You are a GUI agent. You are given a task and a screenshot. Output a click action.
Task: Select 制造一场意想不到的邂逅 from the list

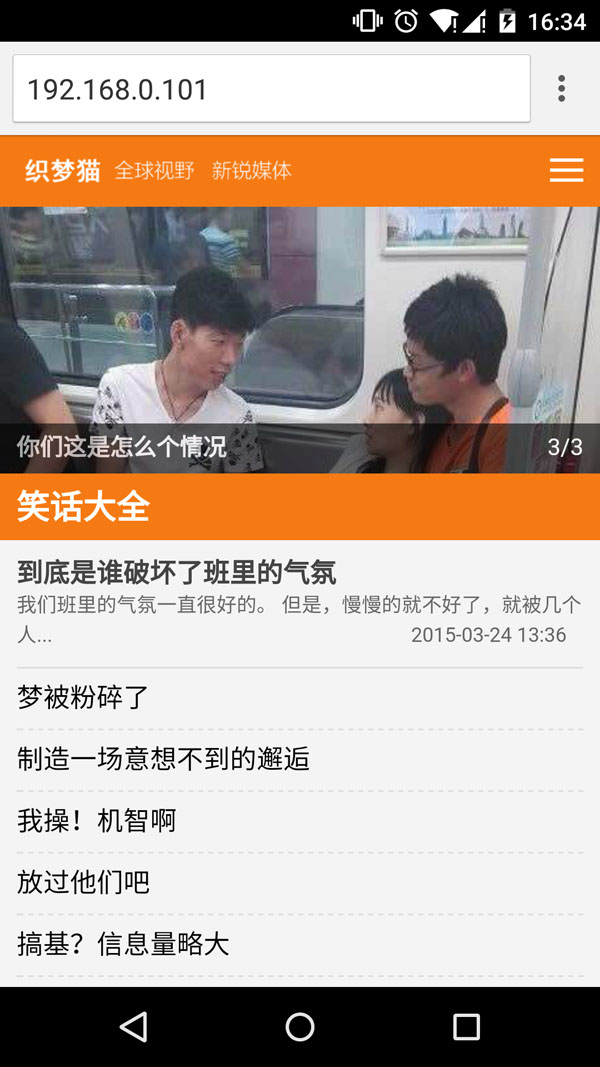click(163, 760)
